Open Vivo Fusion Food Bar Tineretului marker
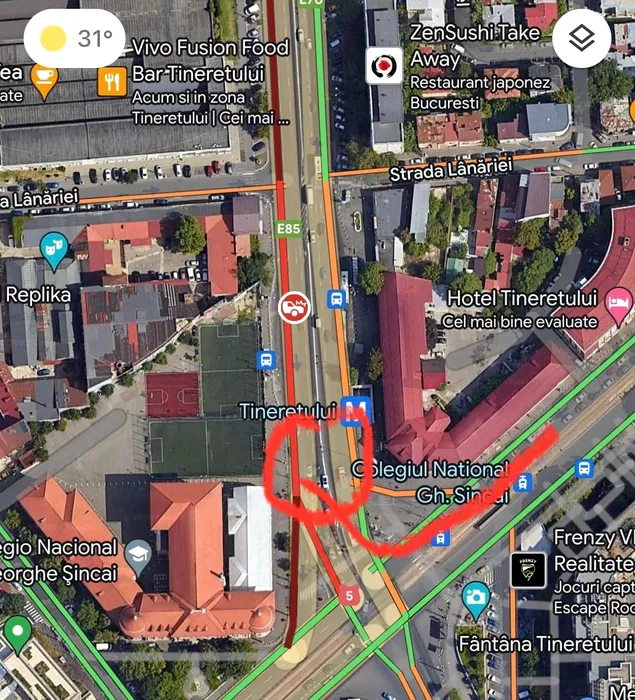The width and height of the screenshot is (635, 700). coord(112,81)
